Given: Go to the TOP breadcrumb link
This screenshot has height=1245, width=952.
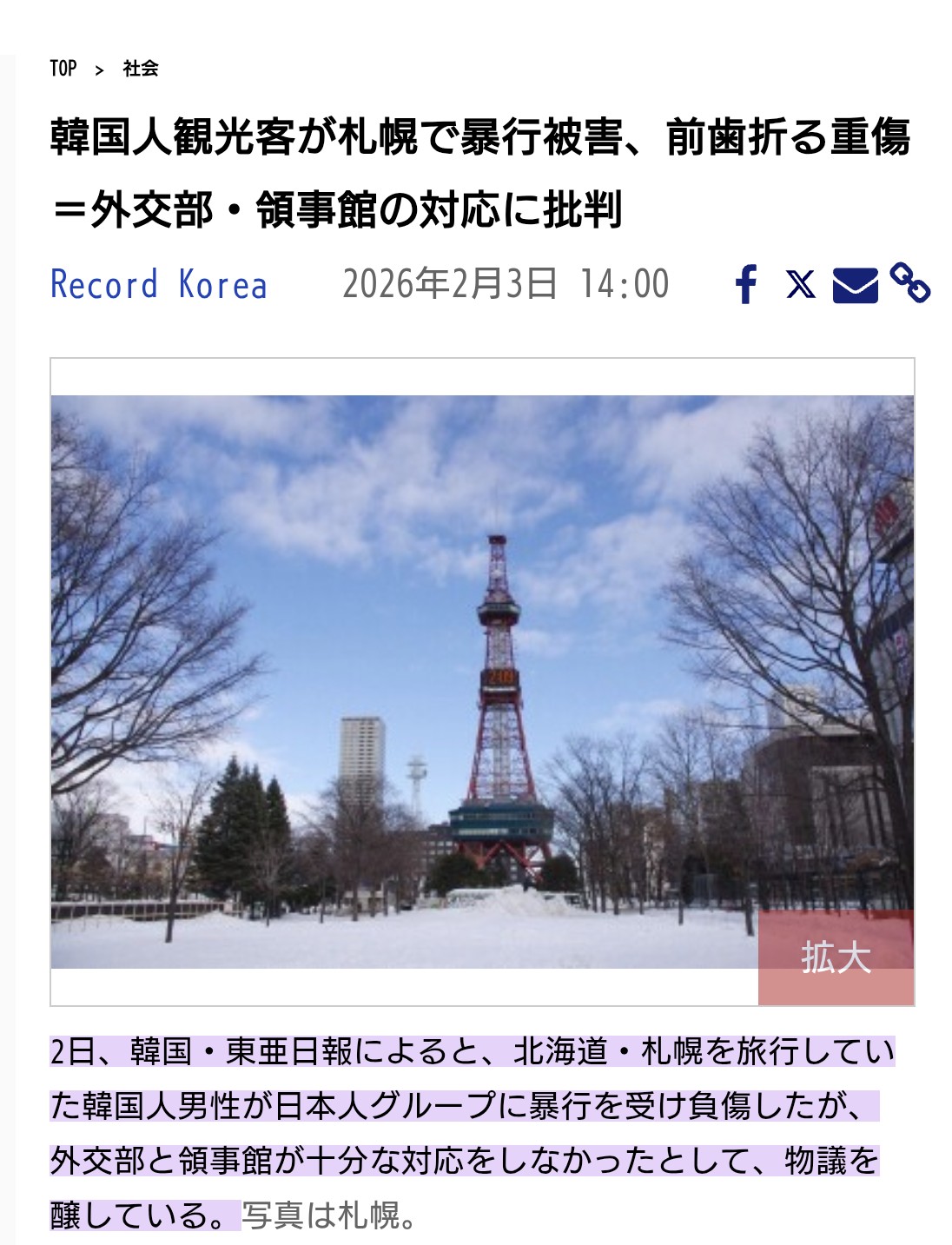Looking at the screenshot, I should 63,69.
